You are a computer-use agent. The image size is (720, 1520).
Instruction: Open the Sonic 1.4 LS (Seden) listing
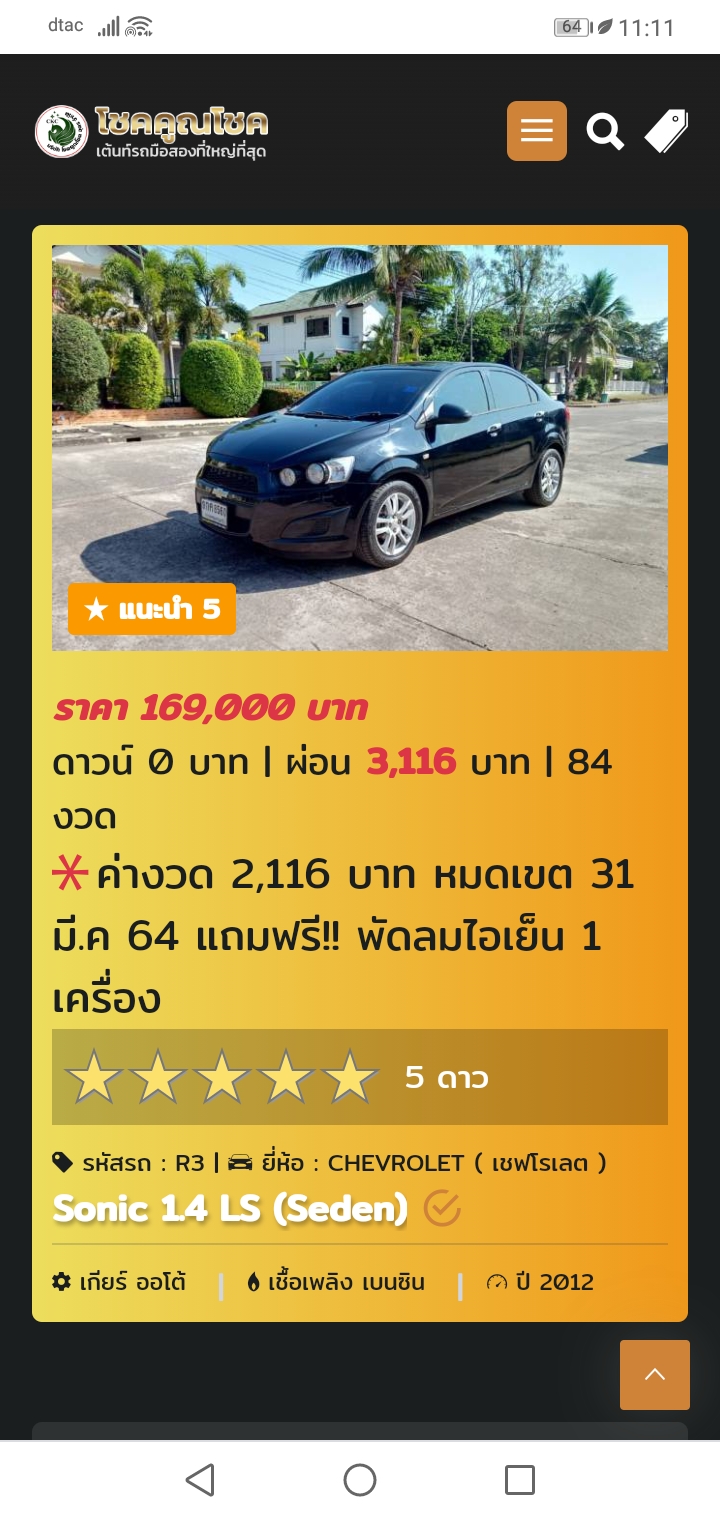231,1209
